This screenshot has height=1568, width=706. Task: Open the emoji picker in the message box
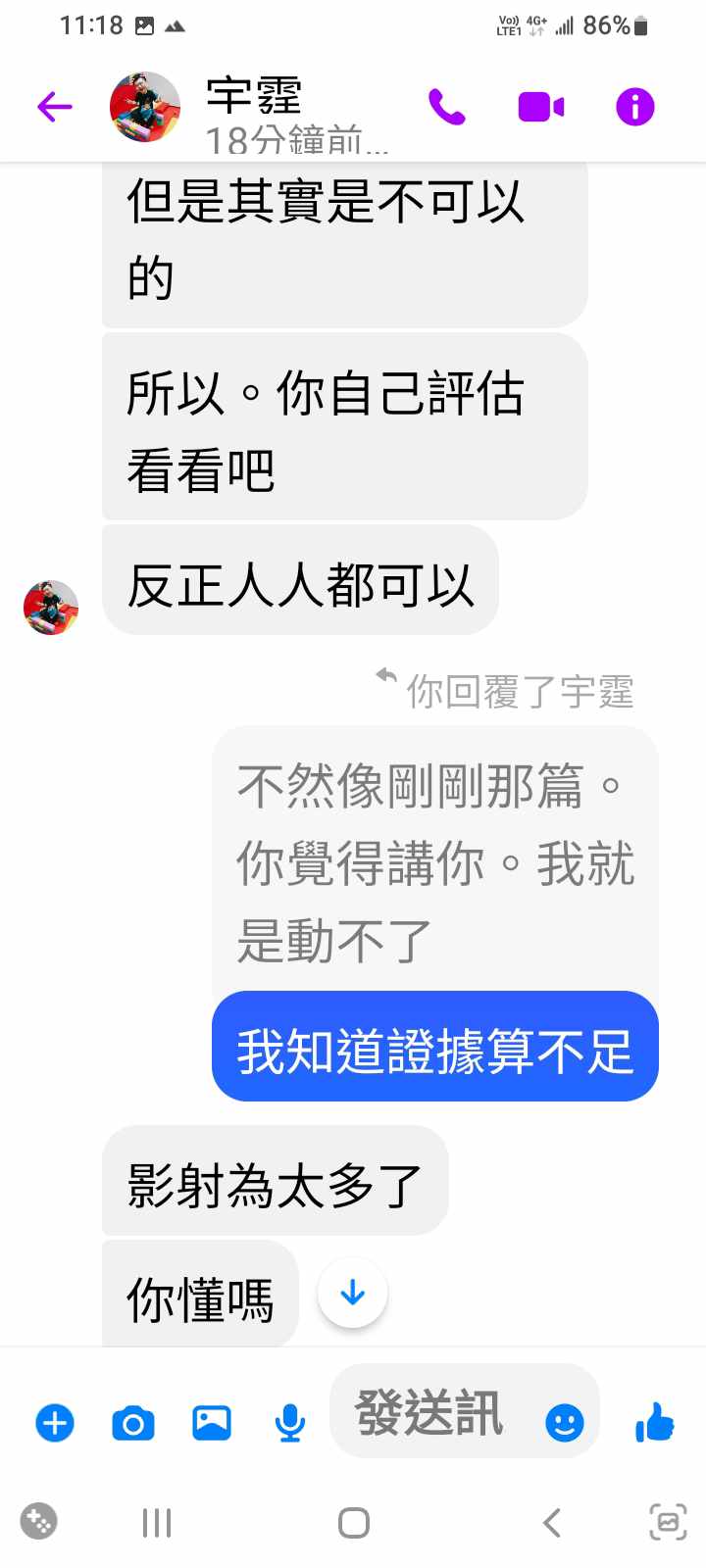pyautogui.click(x=564, y=1422)
